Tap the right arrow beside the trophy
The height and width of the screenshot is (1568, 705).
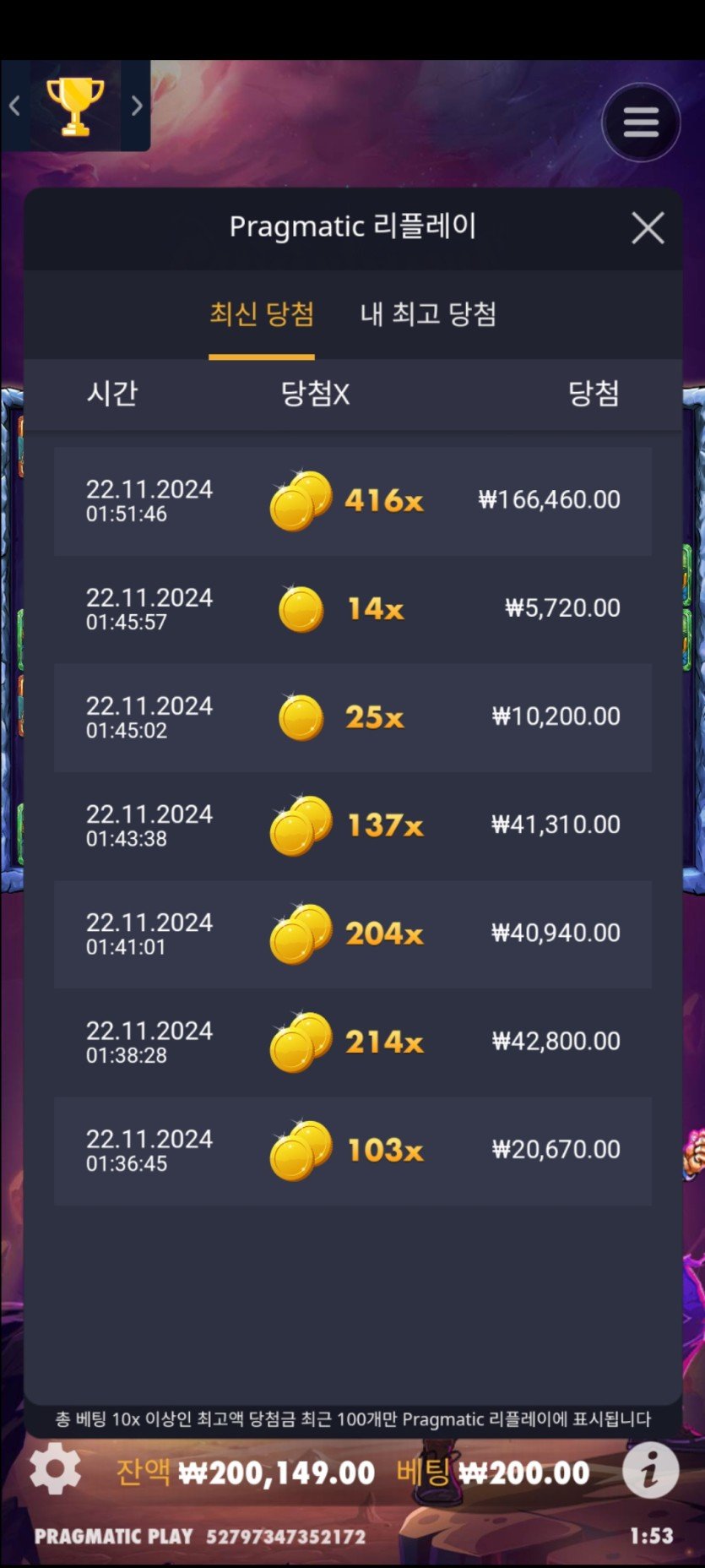coord(137,106)
